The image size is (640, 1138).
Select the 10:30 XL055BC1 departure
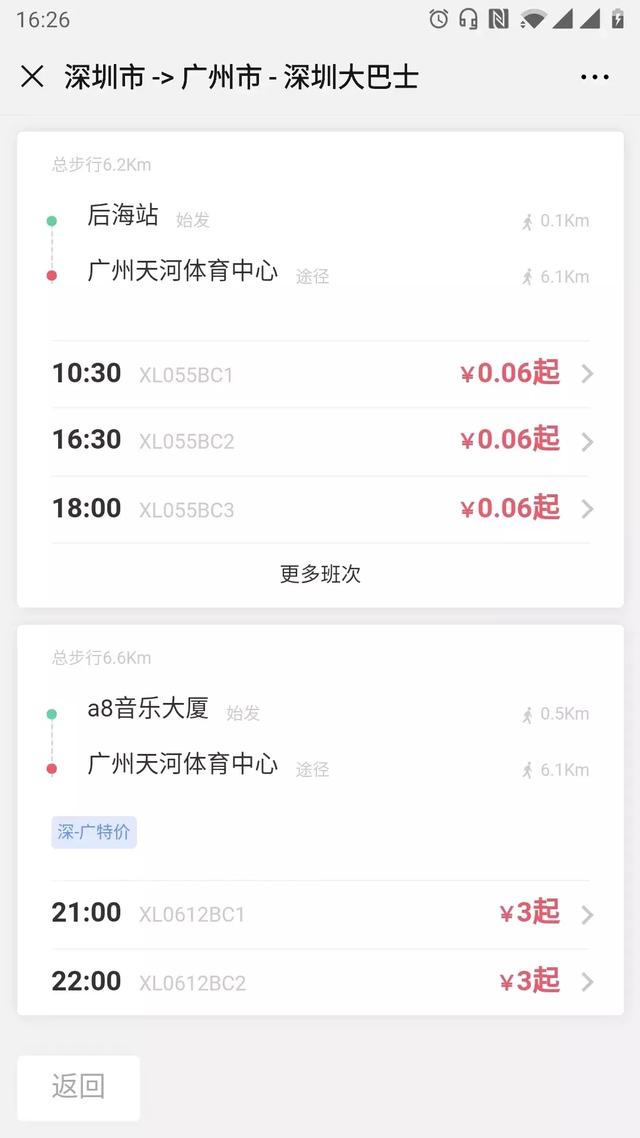(x=320, y=374)
